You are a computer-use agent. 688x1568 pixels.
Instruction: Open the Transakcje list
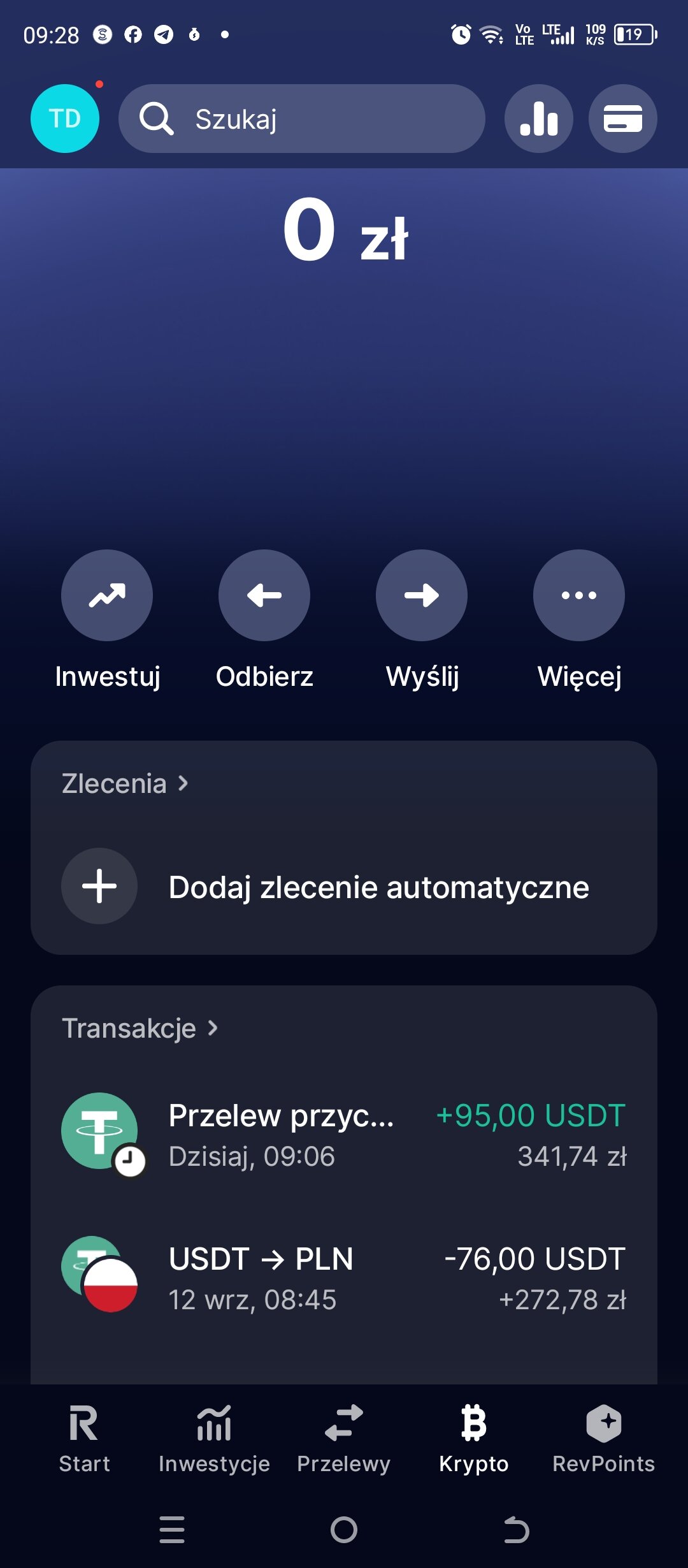(140, 1028)
